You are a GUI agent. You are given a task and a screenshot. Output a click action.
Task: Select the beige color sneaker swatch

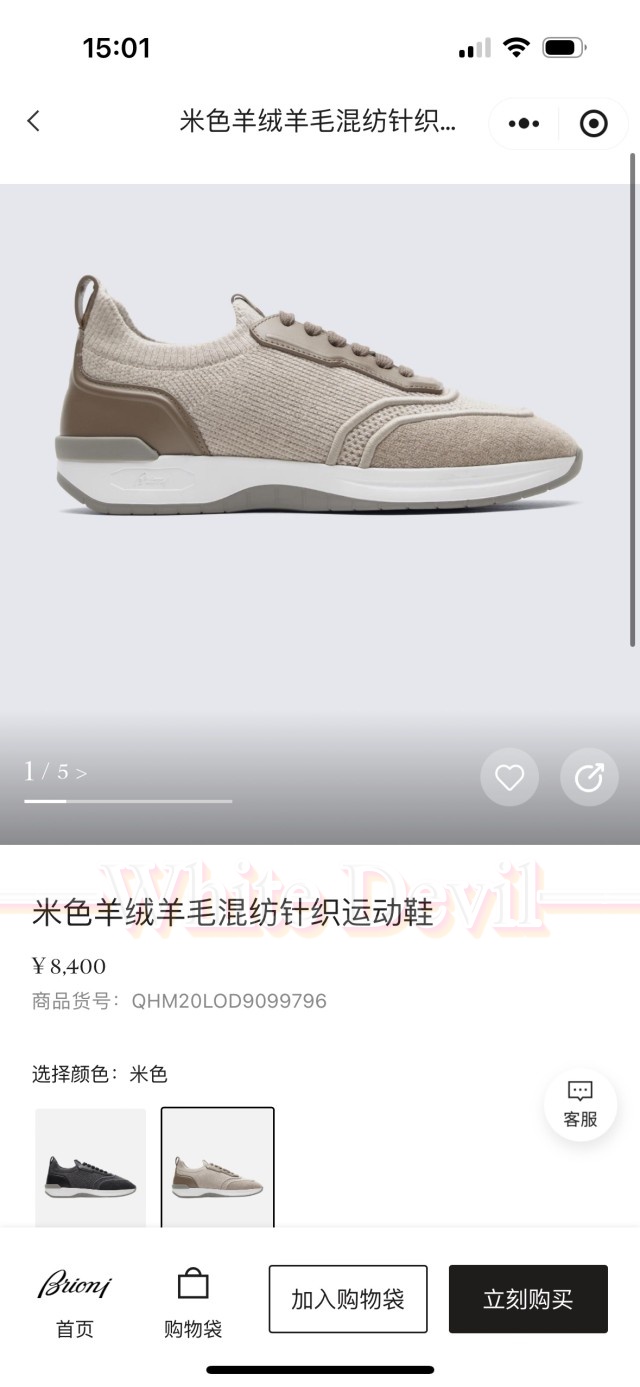[x=217, y=1168]
